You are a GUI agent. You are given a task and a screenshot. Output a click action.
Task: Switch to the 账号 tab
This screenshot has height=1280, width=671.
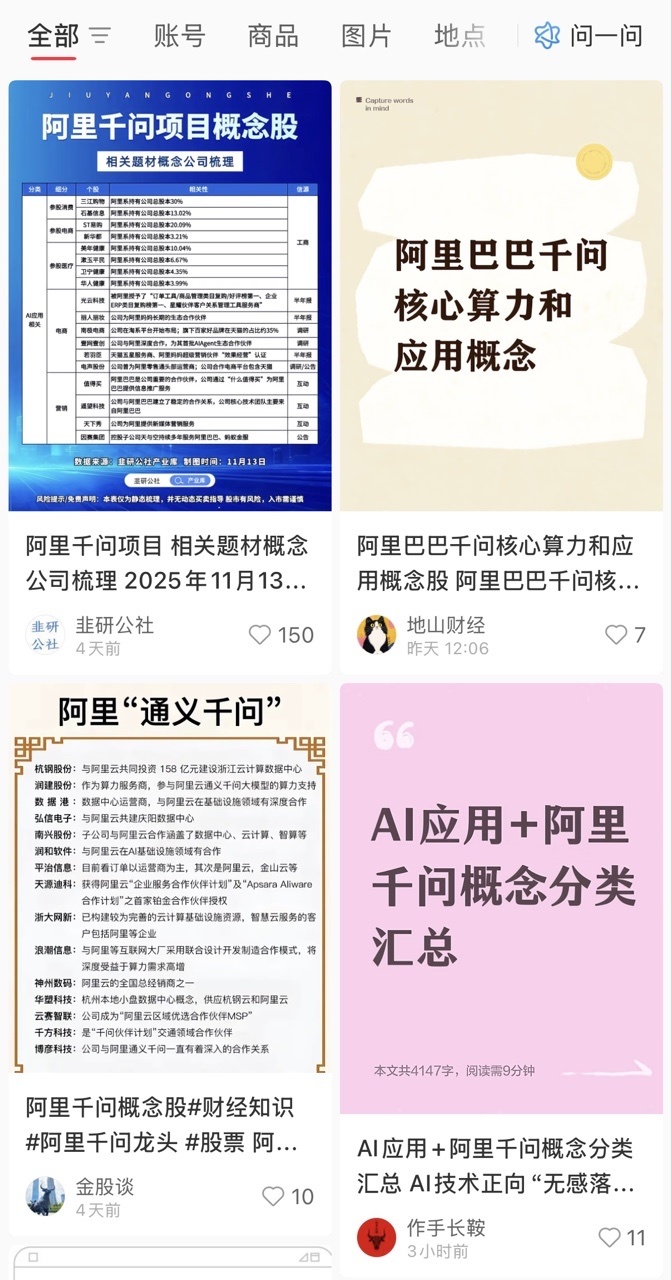click(x=179, y=37)
